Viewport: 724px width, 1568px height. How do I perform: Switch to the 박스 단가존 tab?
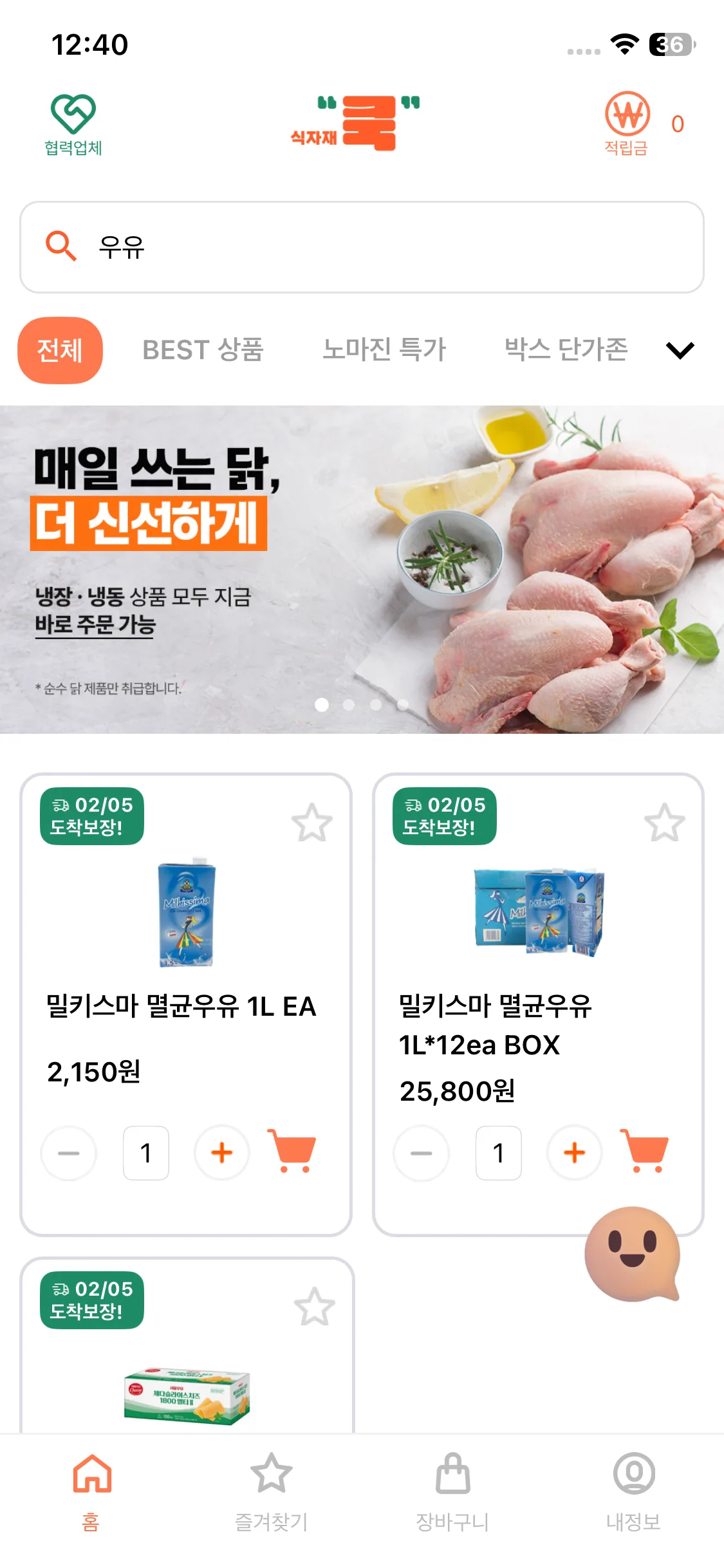(x=565, y=350)
